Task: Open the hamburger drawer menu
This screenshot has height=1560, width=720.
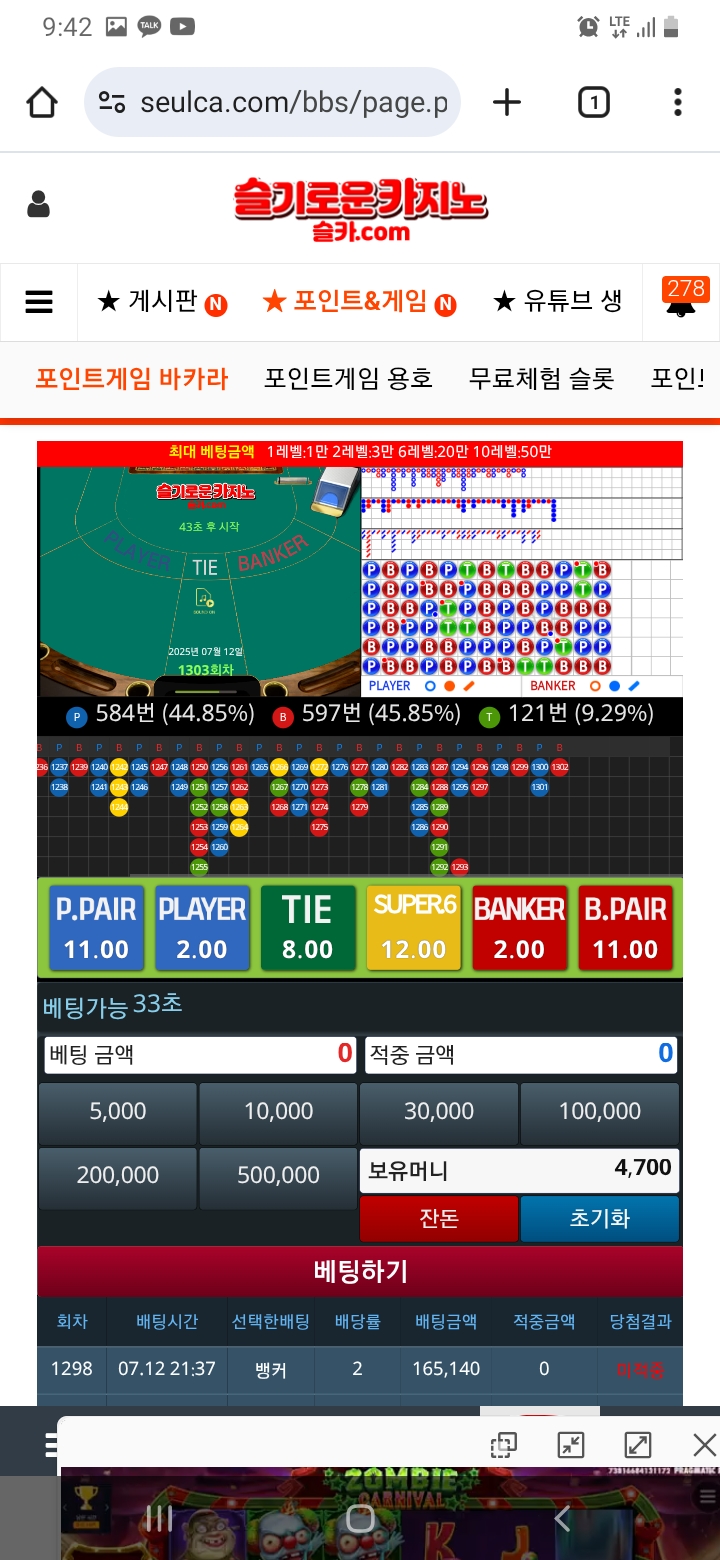Action: click(39, 301)
